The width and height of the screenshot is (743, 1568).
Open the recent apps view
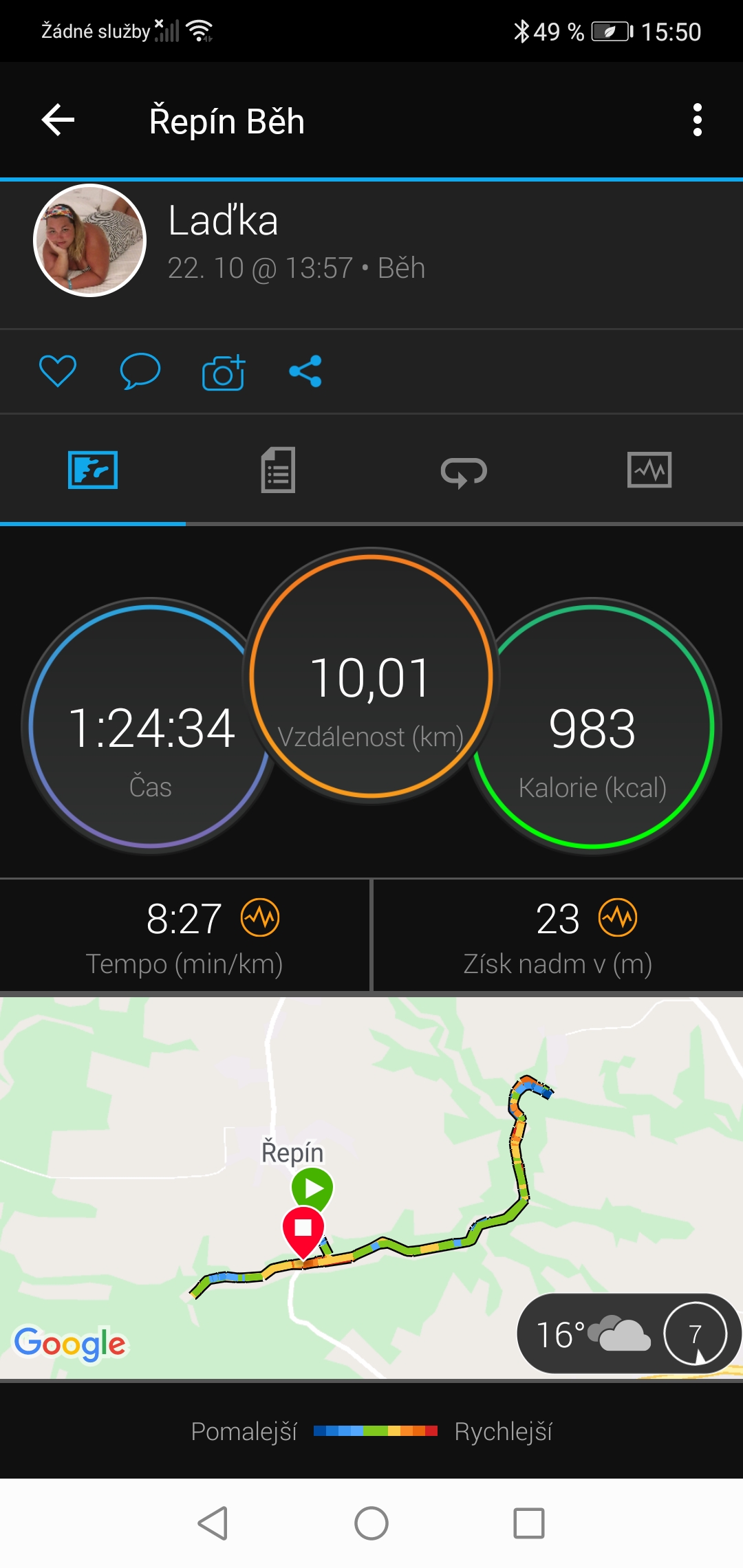click(x=529, y=1523)
